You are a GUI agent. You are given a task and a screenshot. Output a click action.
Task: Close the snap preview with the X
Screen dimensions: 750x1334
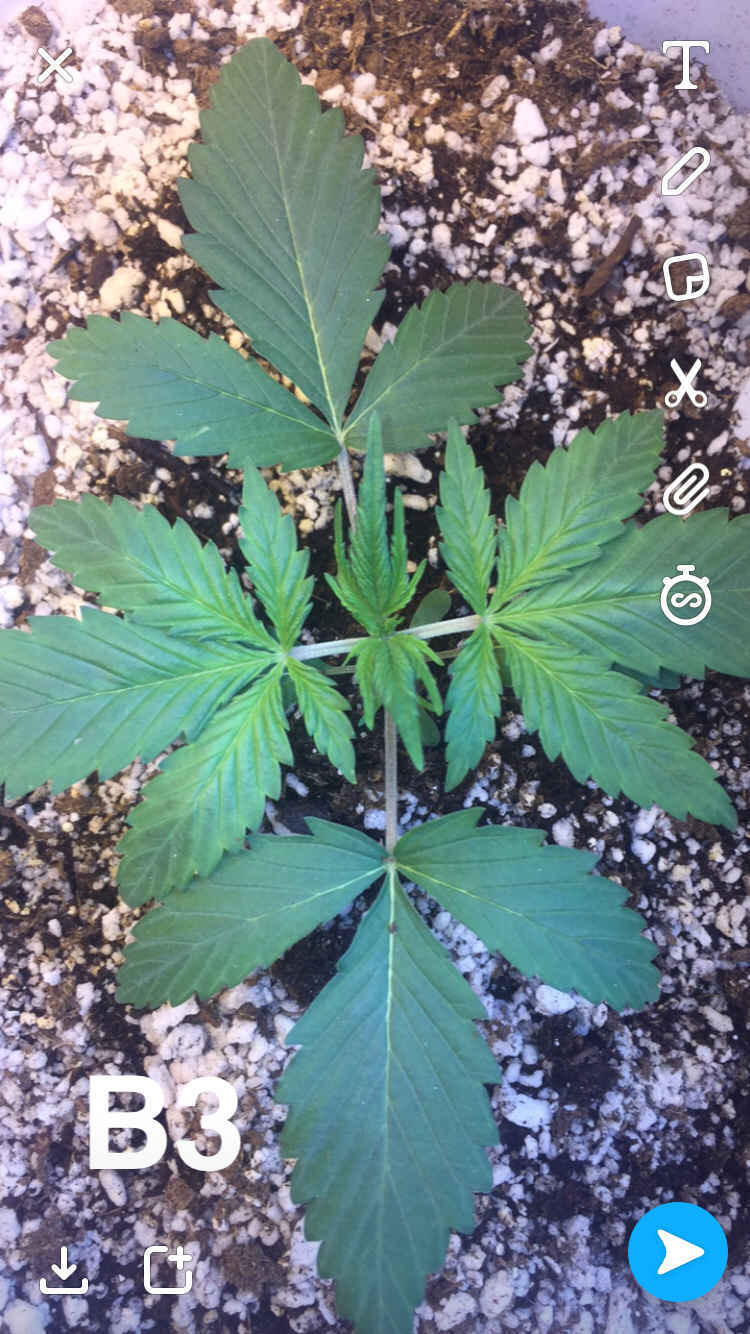[x=56, y=66]
